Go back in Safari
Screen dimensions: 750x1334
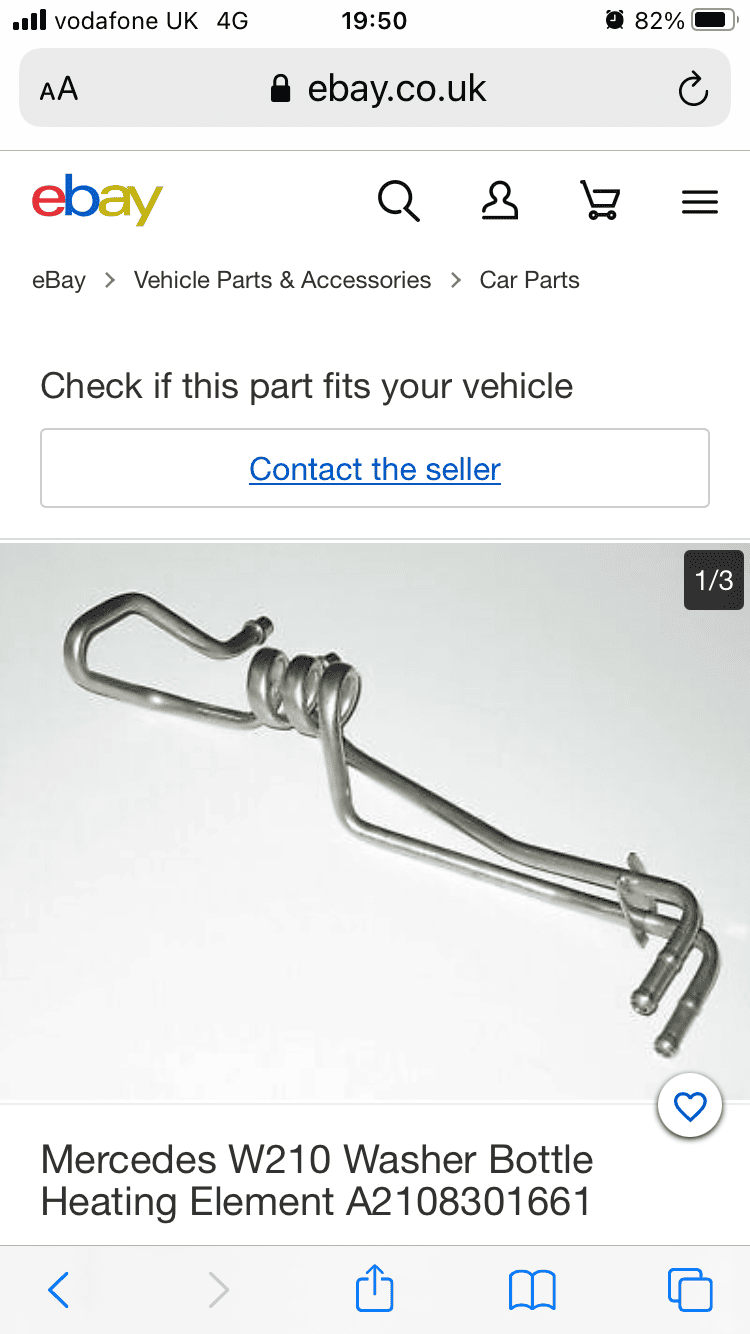[x=59, y=1290]
